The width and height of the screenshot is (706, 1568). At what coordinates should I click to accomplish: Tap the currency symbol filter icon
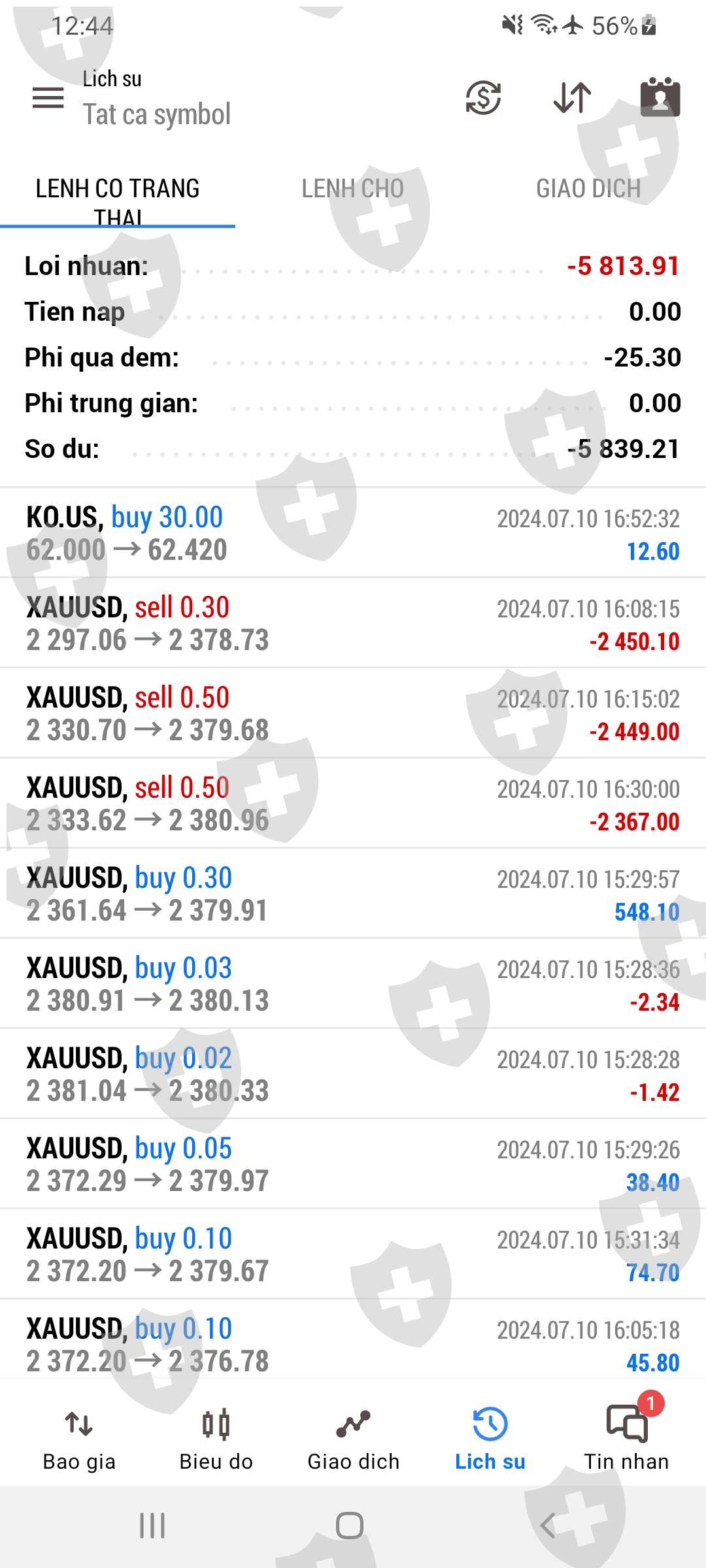(483, 98)
